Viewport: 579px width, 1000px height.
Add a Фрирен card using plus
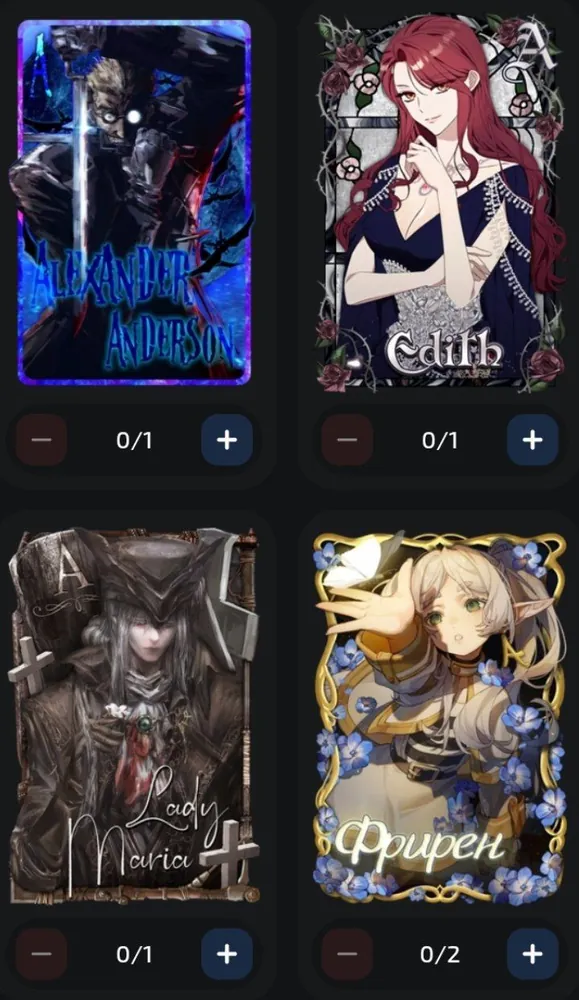click(x=532, y=954)
